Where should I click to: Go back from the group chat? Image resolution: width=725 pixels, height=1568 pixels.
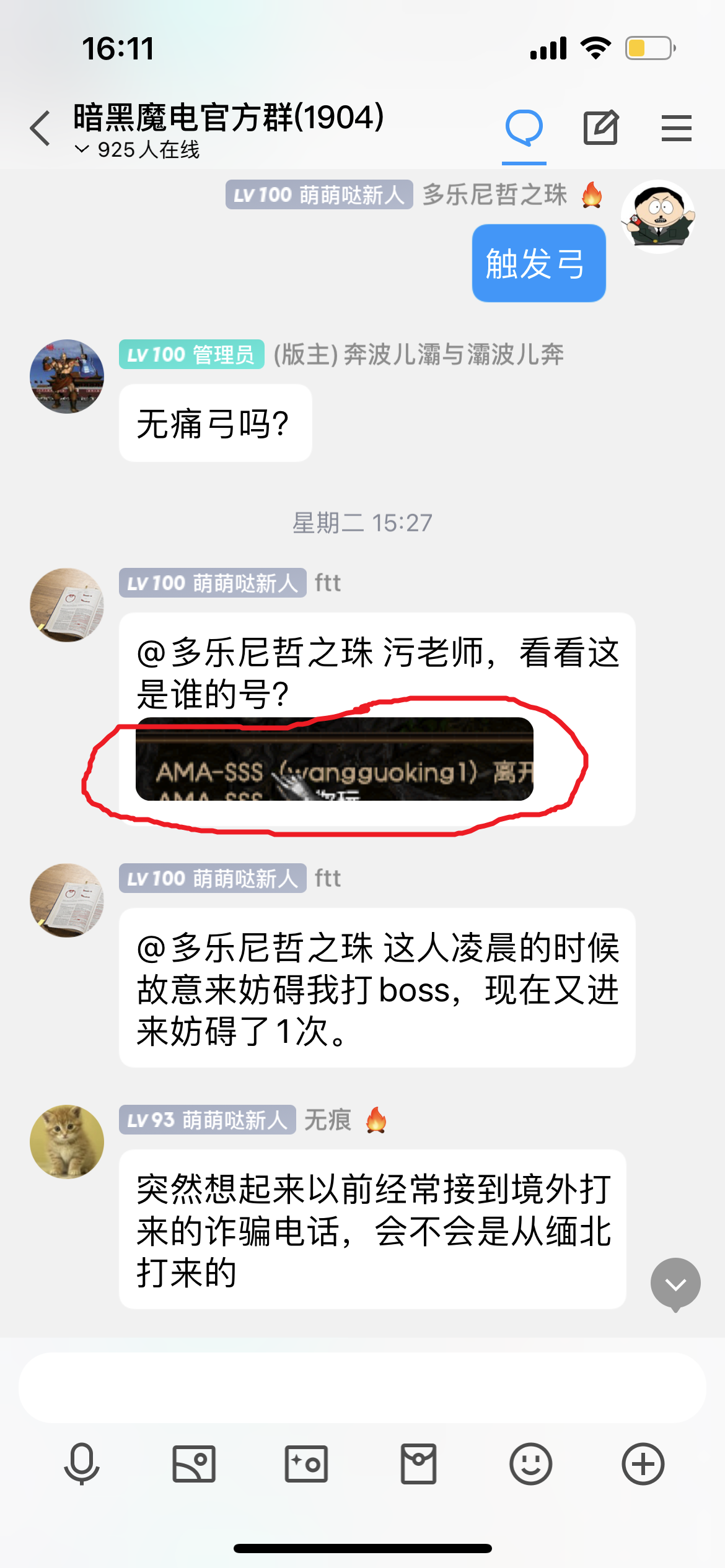tap(41, 128)
